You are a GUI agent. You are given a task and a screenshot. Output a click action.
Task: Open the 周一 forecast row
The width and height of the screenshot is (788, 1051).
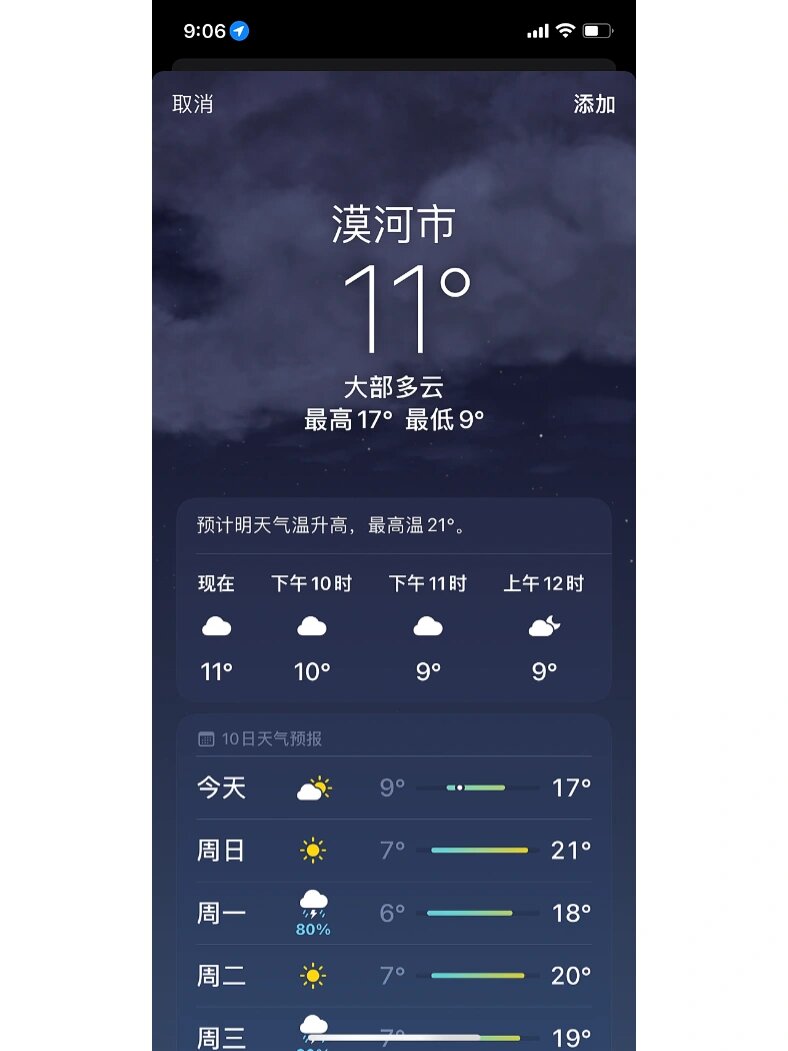[x=393, y=913]
